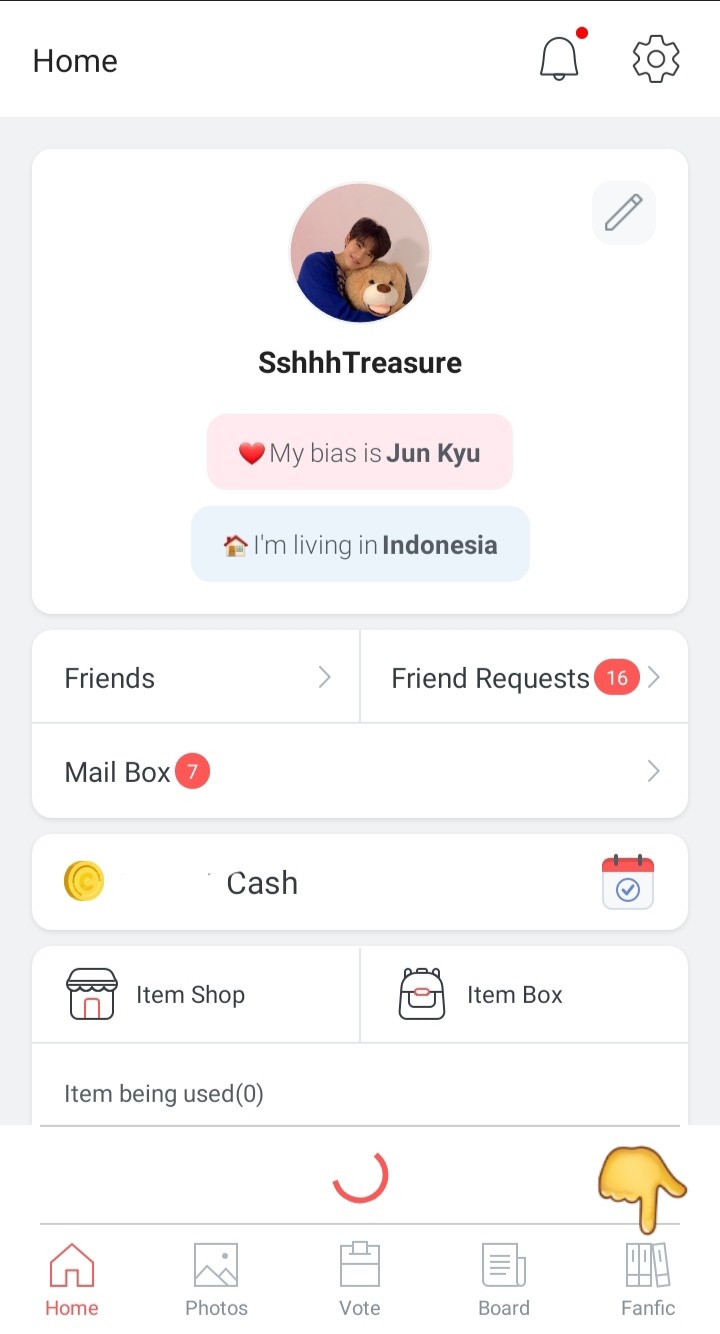
Task: Open the Item Box
Action: click(x=524, y=995)
